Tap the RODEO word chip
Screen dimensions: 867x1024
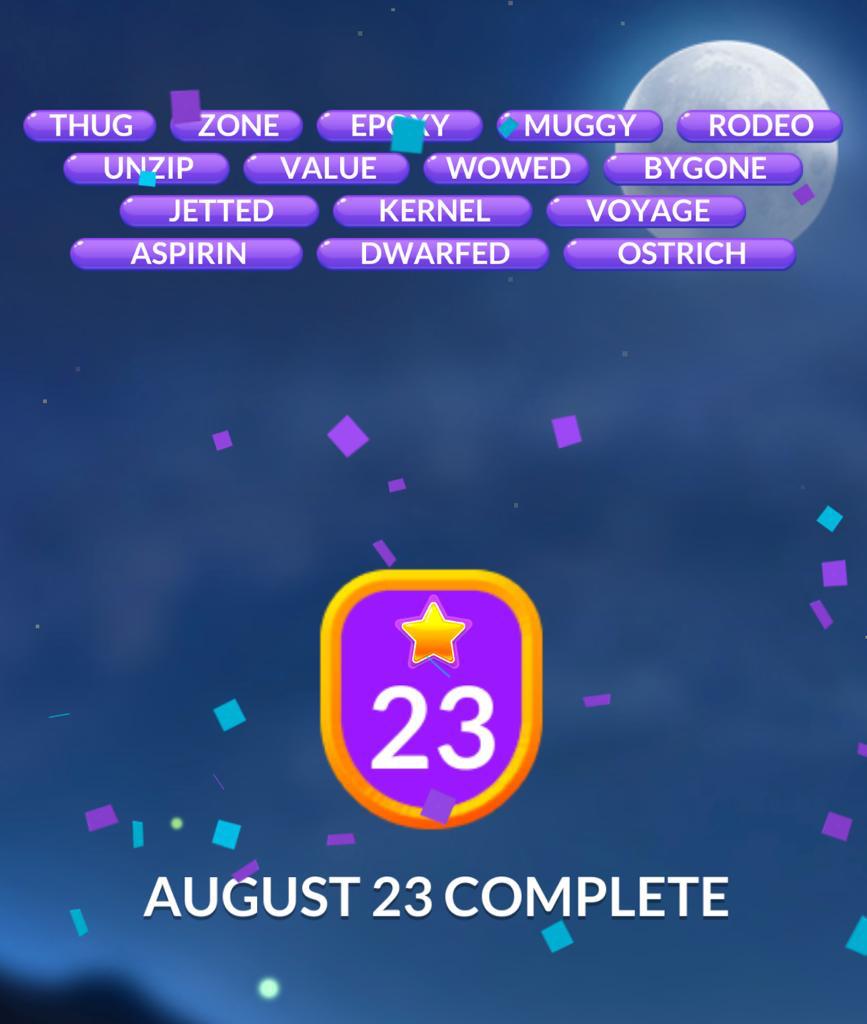[x=760, y=126]
